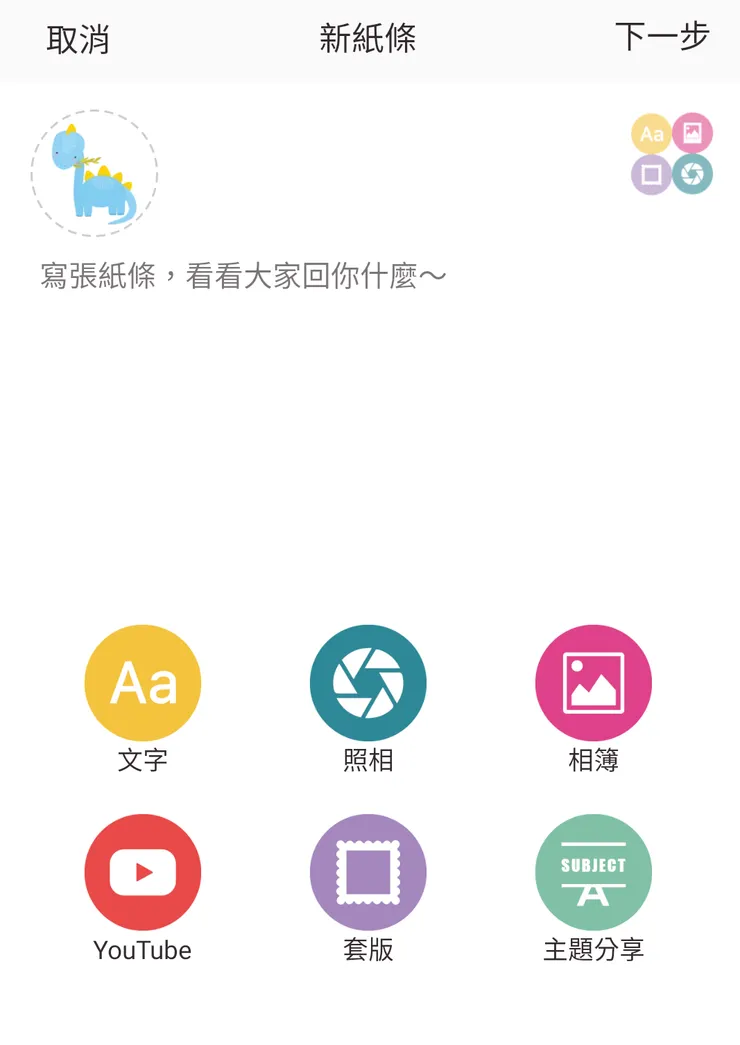Open the 照相 camera icon
740x1045 pixels.
368,681
